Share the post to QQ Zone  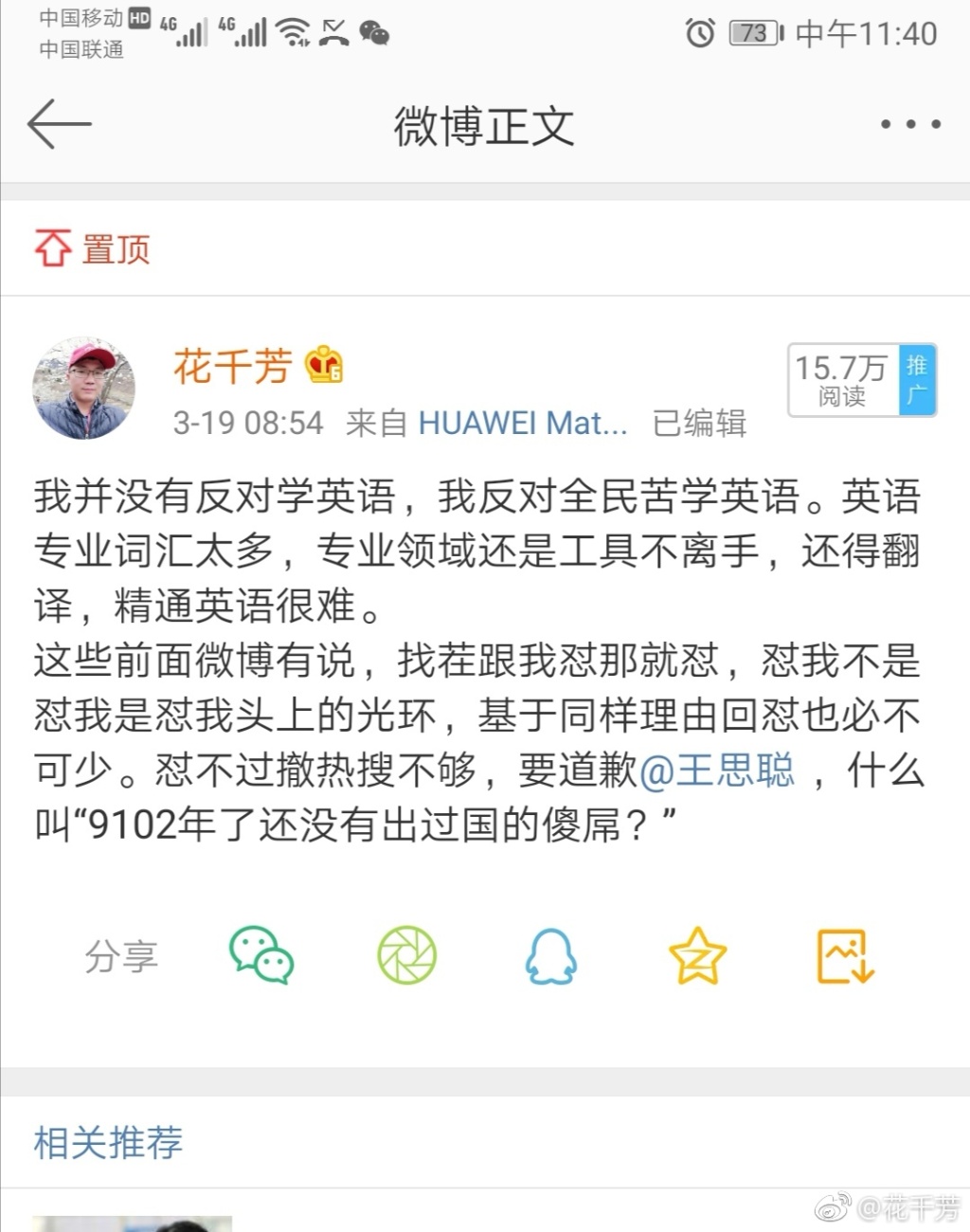(x=697, y=955)
